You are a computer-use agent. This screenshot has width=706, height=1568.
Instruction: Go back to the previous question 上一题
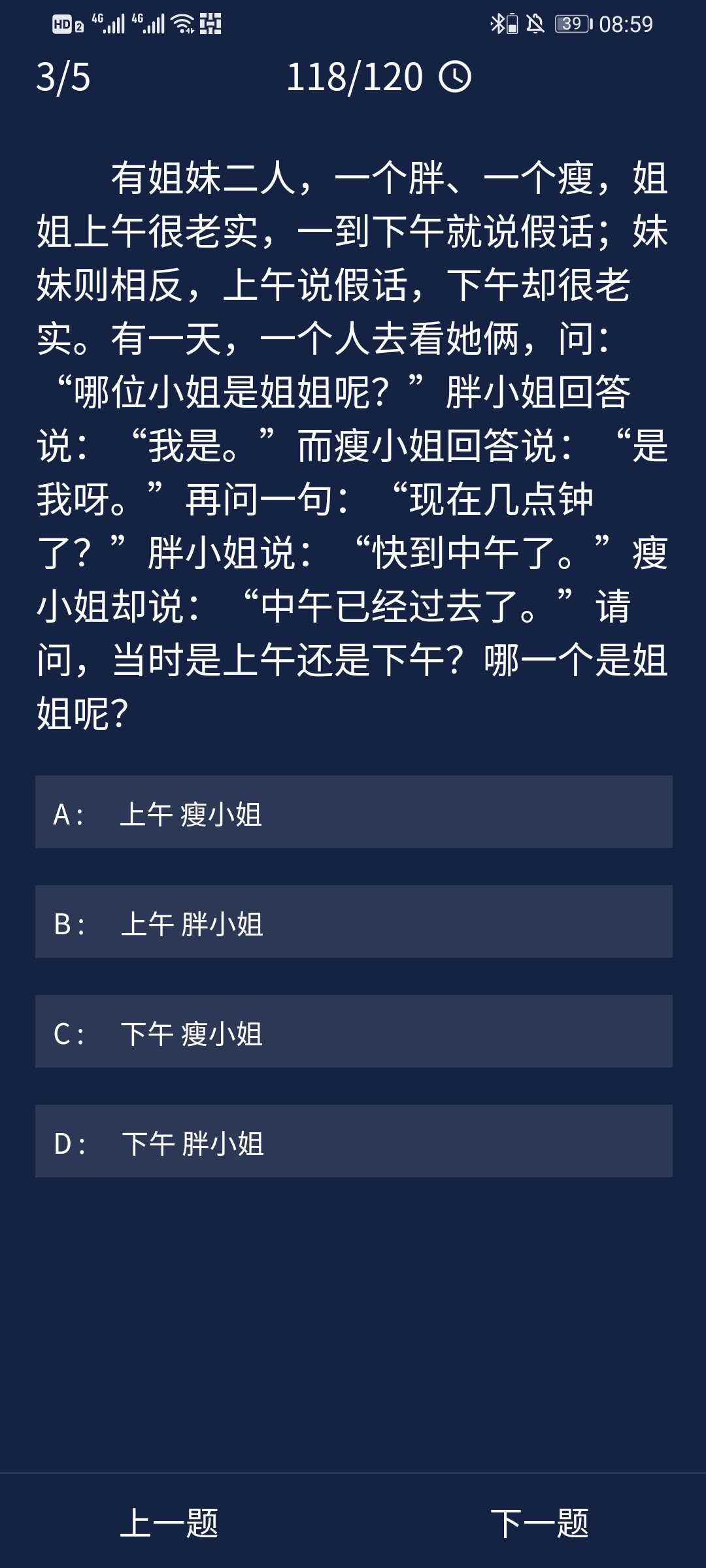point(169,1524)
